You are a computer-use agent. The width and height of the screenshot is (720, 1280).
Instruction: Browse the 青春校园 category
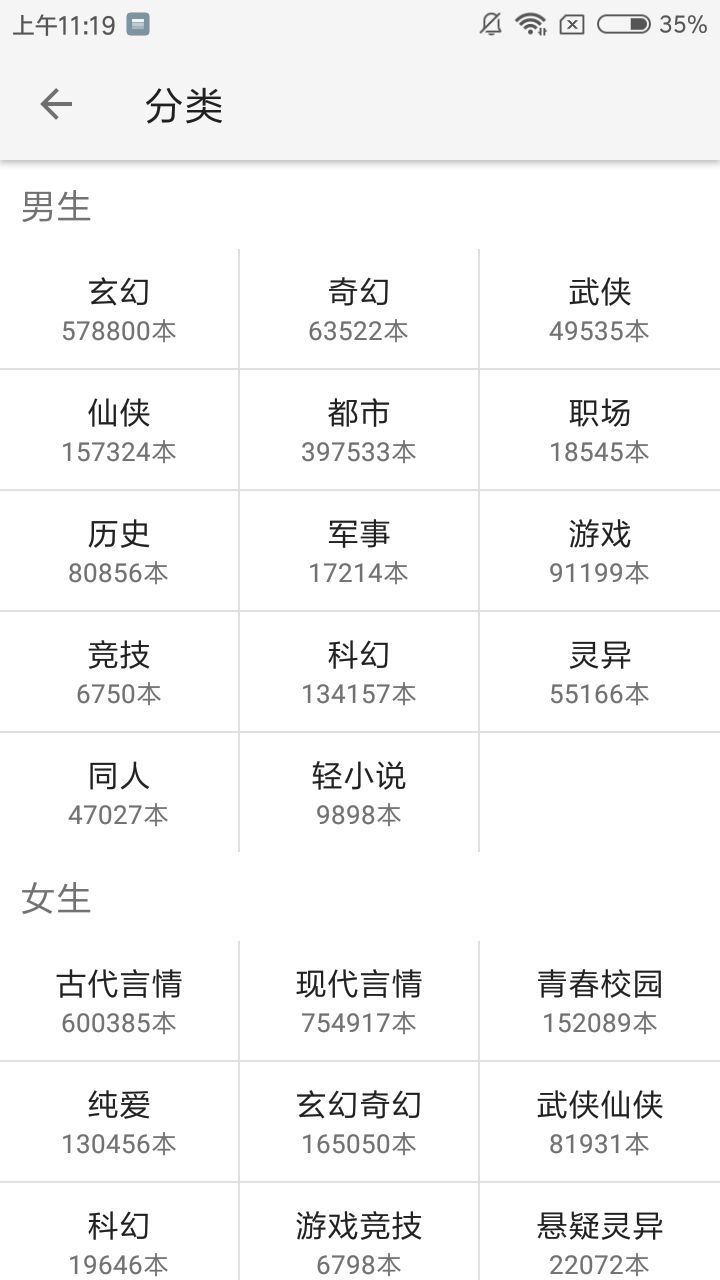tap(599, 1001)
